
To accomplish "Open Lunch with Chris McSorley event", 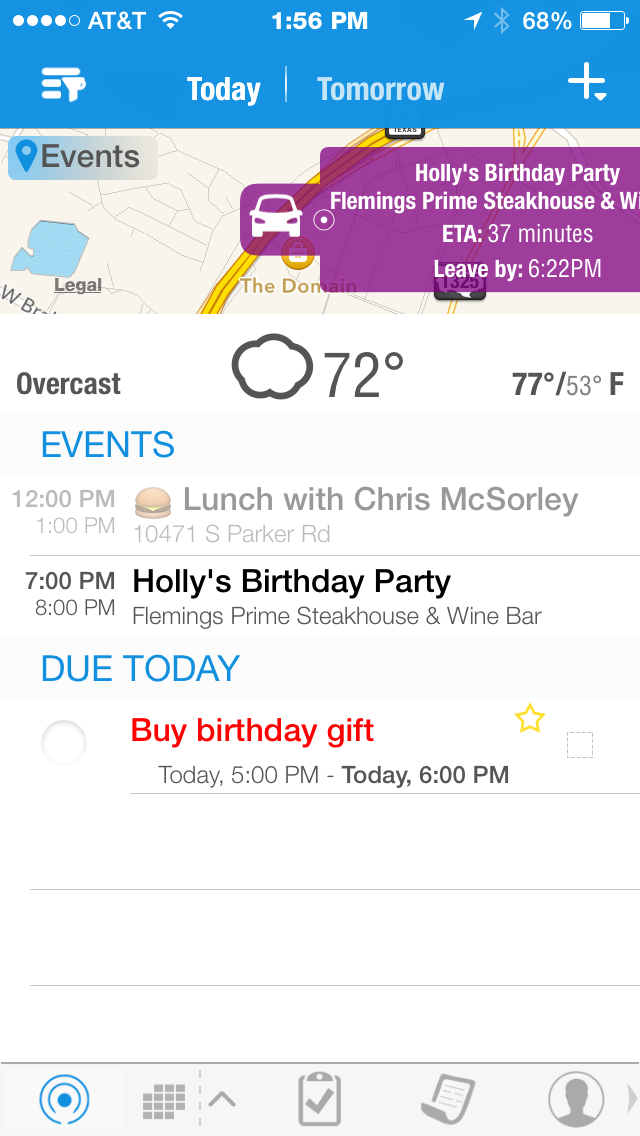I will [x=354, y=514].
